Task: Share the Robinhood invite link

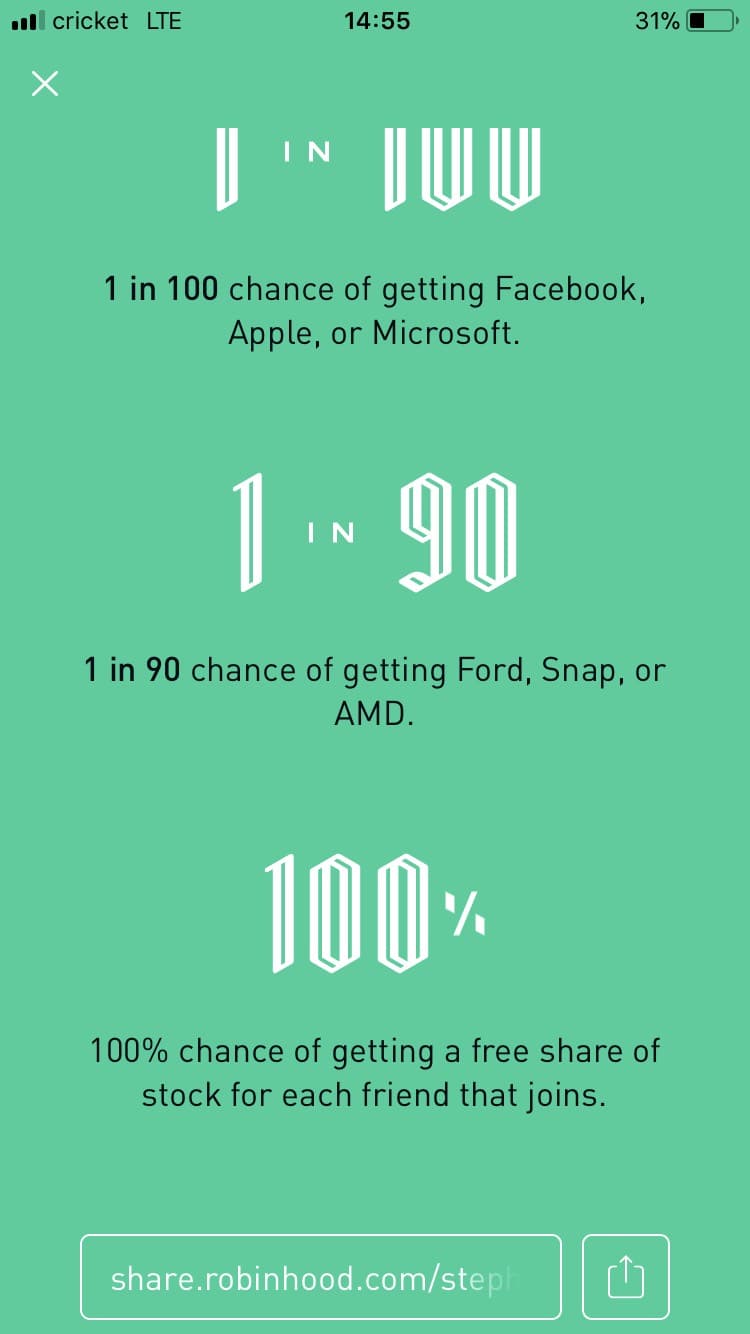Action: 625,1277
